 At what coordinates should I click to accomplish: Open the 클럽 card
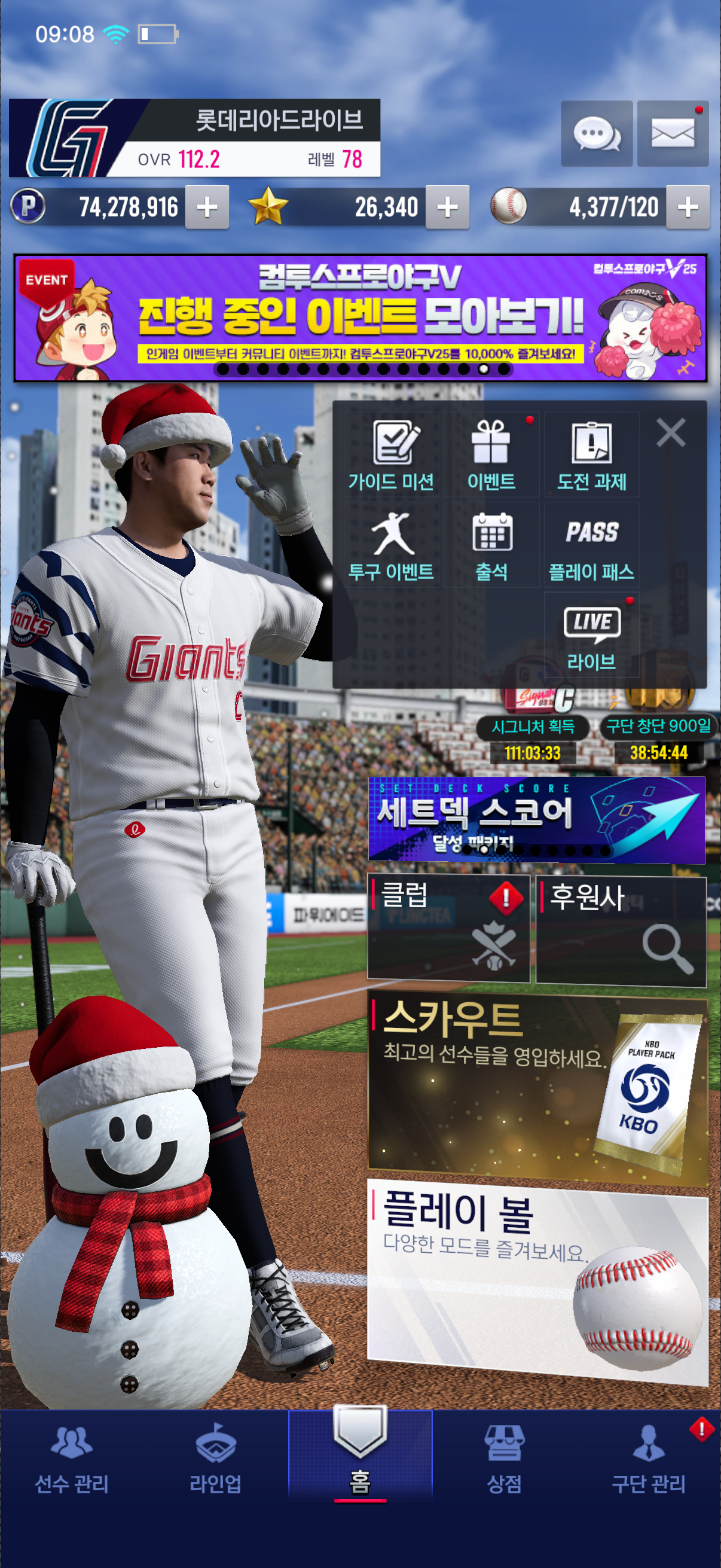pos(448,928)
